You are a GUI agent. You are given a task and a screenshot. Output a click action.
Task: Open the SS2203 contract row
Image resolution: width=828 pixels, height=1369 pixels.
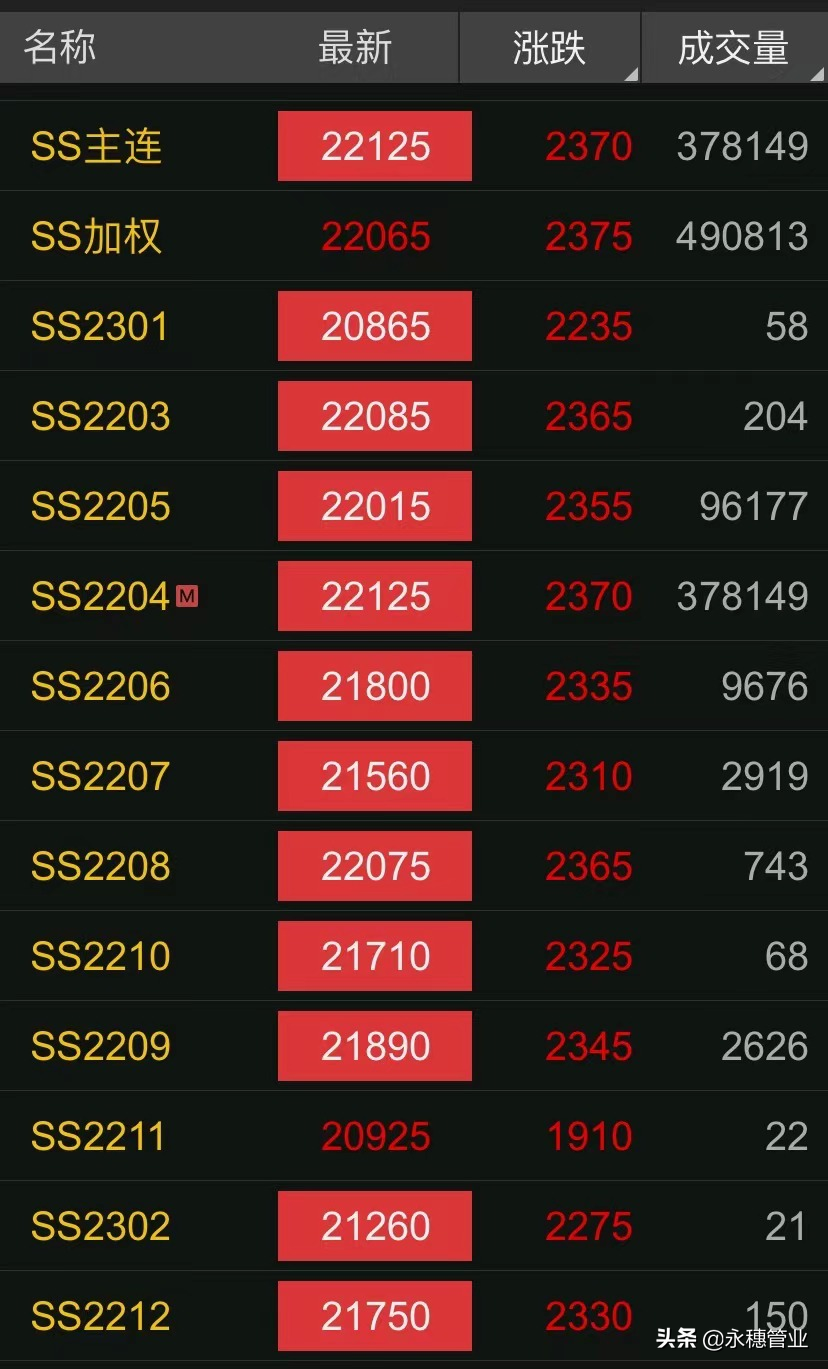[414, 416]
